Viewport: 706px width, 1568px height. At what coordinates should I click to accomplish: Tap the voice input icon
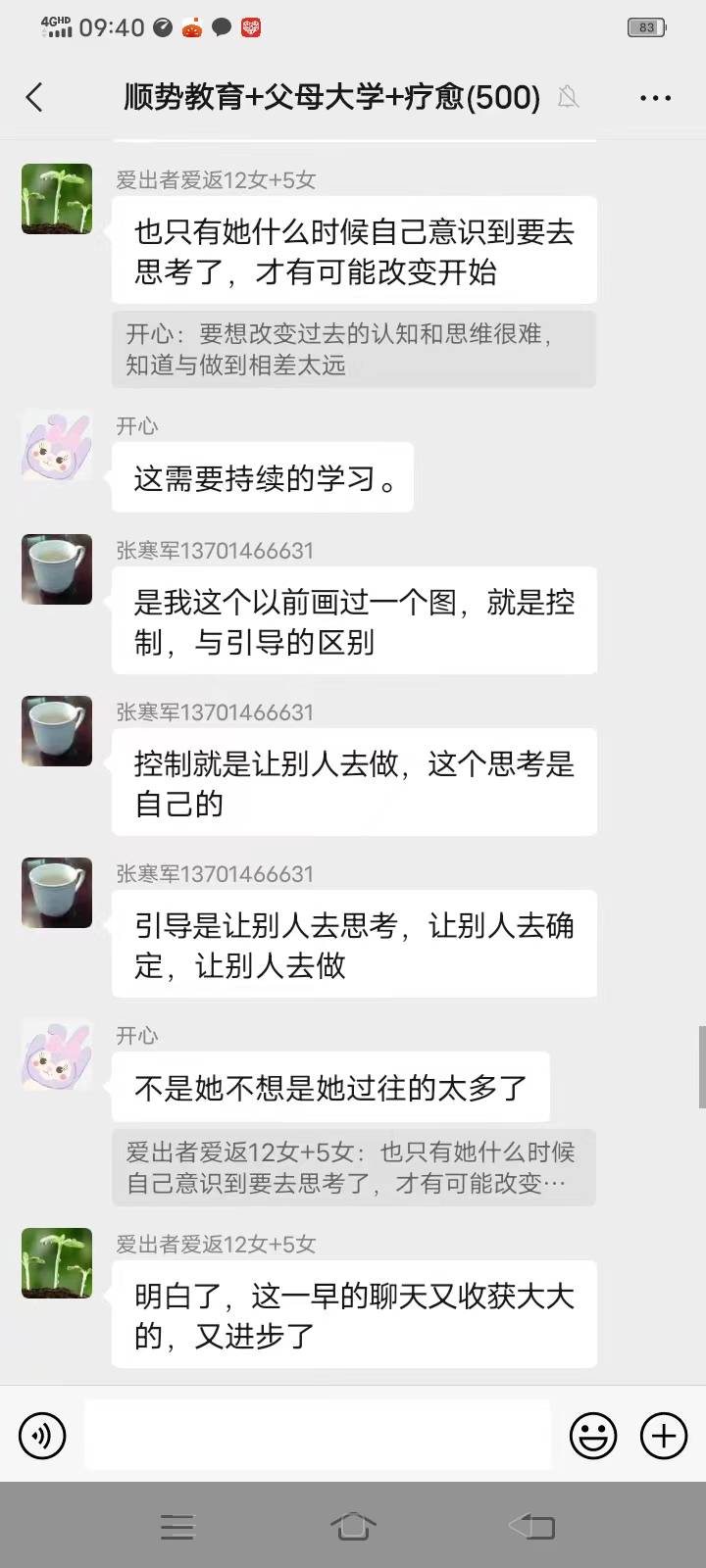pyautogui.click(x=41, y=1435)
